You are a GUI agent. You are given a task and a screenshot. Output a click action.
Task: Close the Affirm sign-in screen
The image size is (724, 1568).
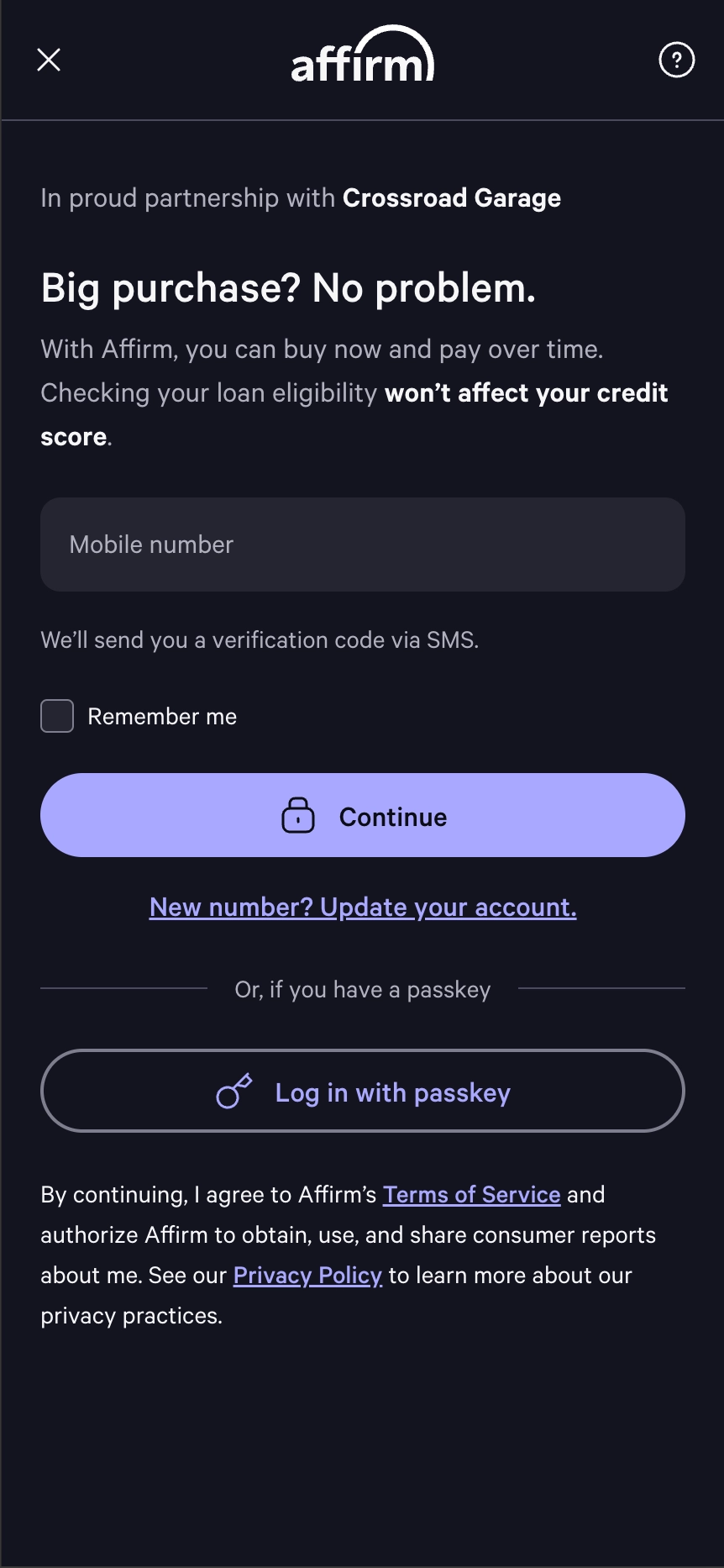point(49,60)
